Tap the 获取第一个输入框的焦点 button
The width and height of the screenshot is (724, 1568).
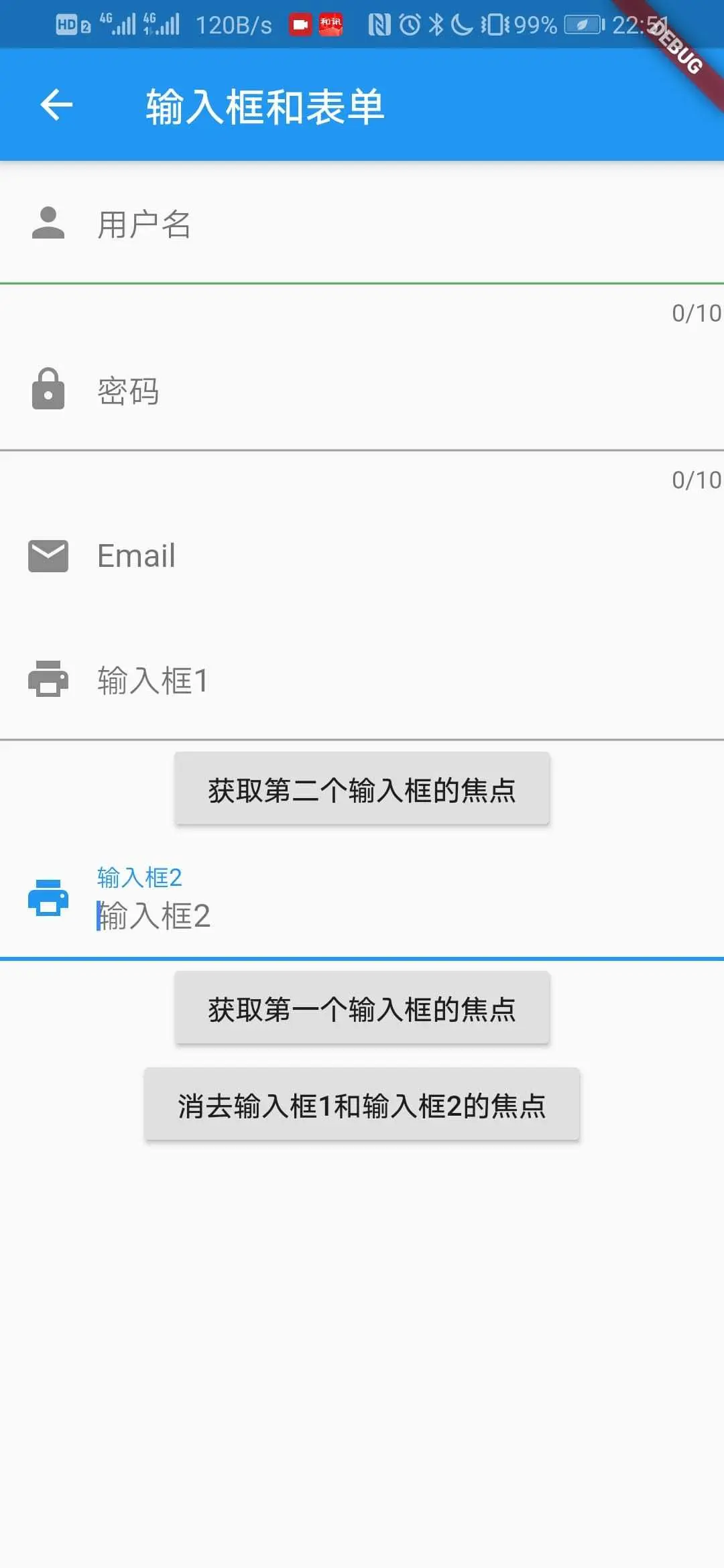pos(362,1008)
